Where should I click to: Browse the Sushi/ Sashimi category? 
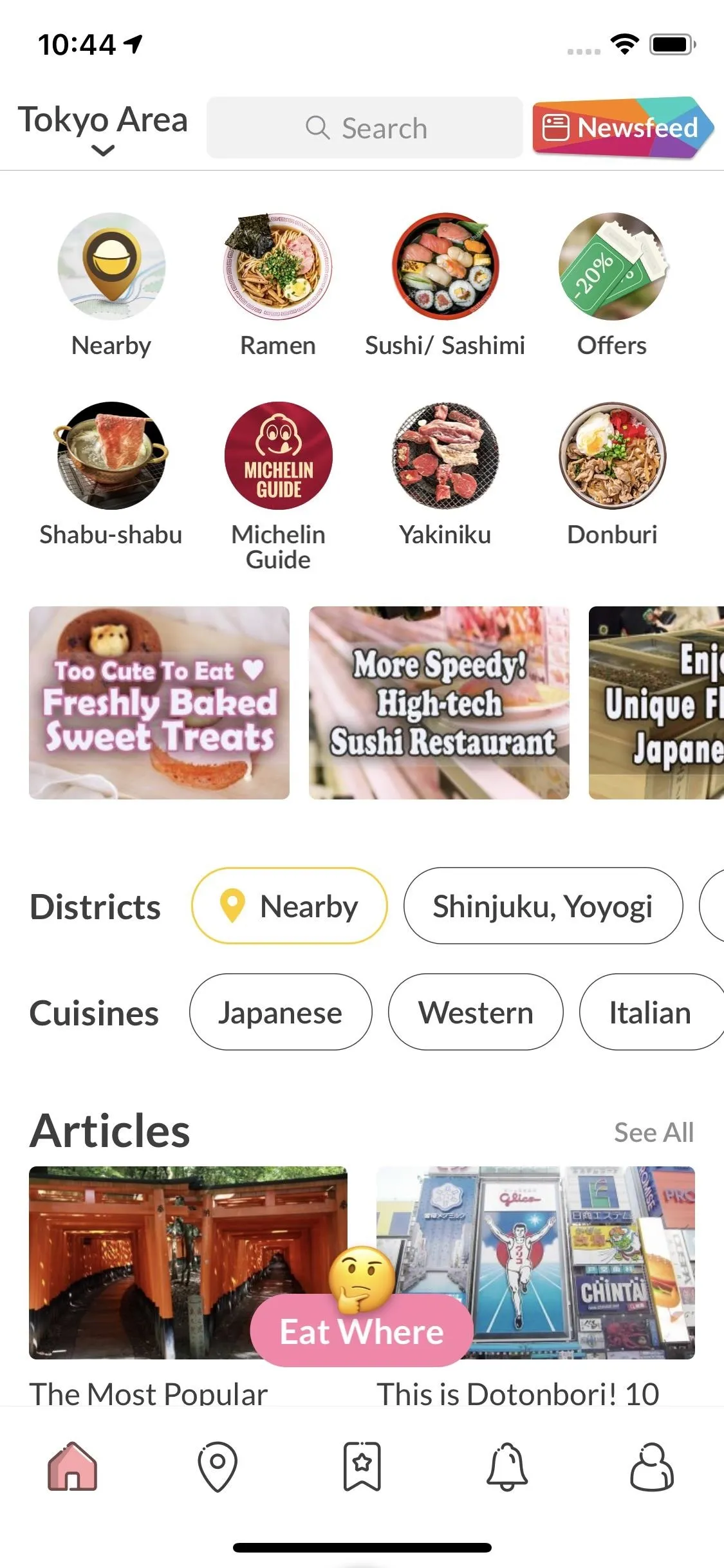point(445,285)
